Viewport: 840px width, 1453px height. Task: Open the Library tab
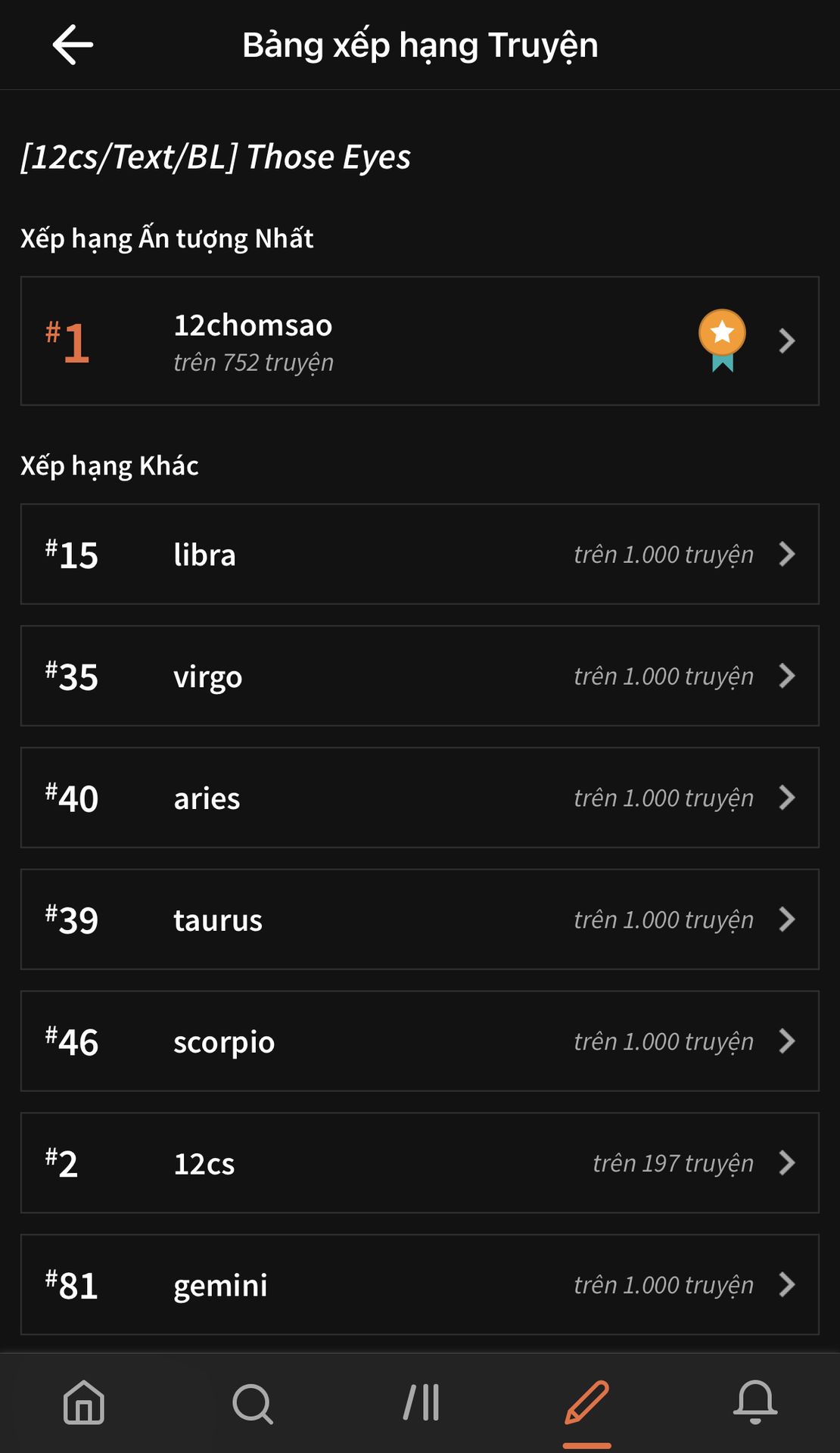point(421,1402)
